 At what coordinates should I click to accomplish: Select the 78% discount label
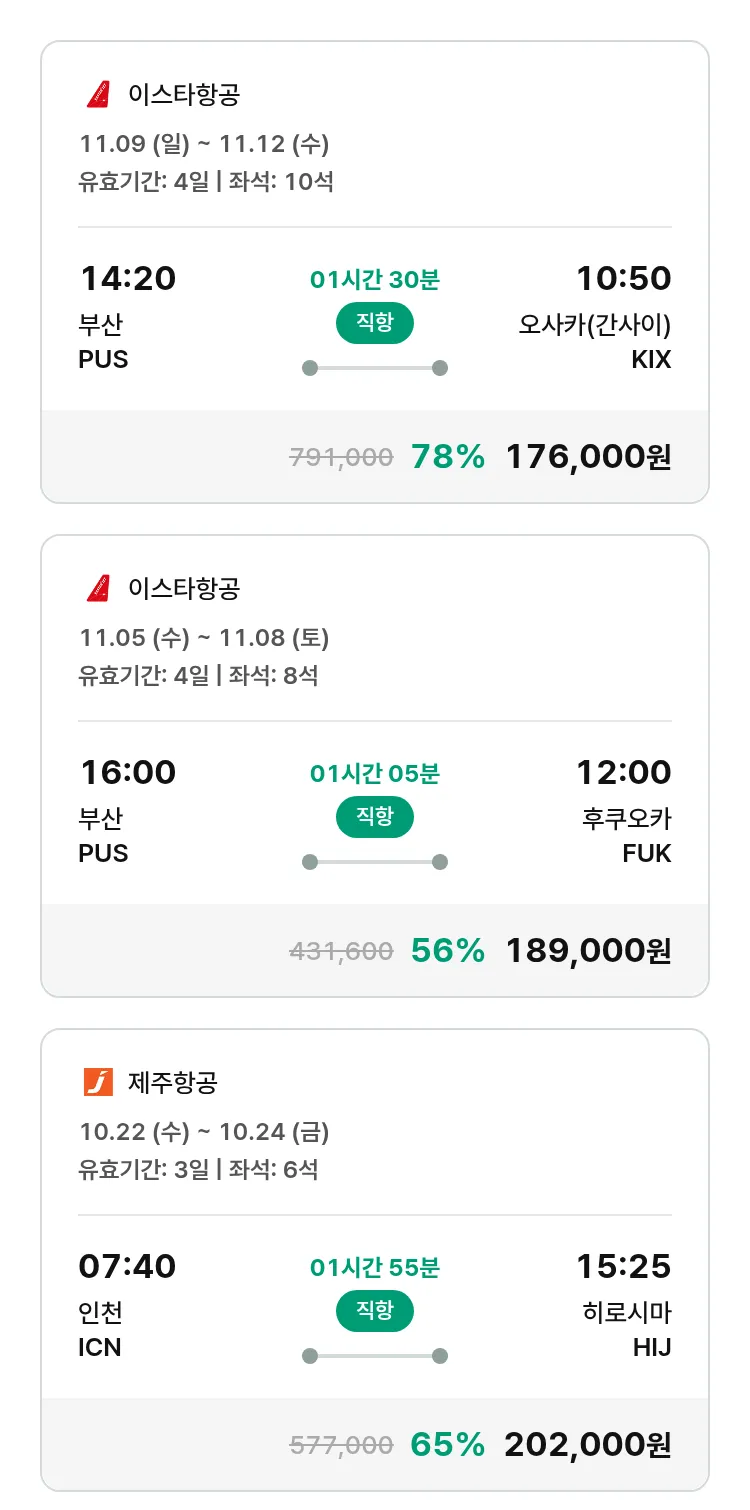[x=445, y=456]
